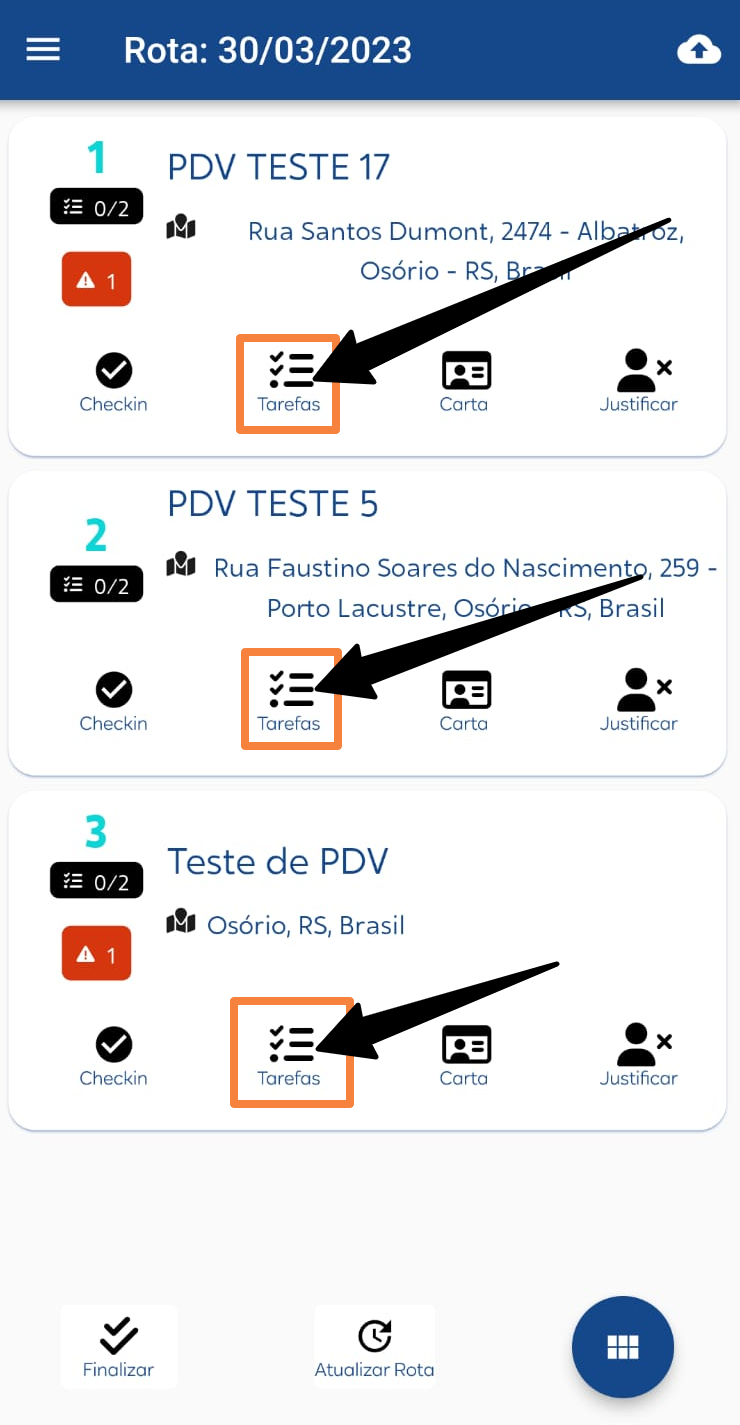
Task: Open Carta for PDV TESTE 5
Action: pos(464,702)
